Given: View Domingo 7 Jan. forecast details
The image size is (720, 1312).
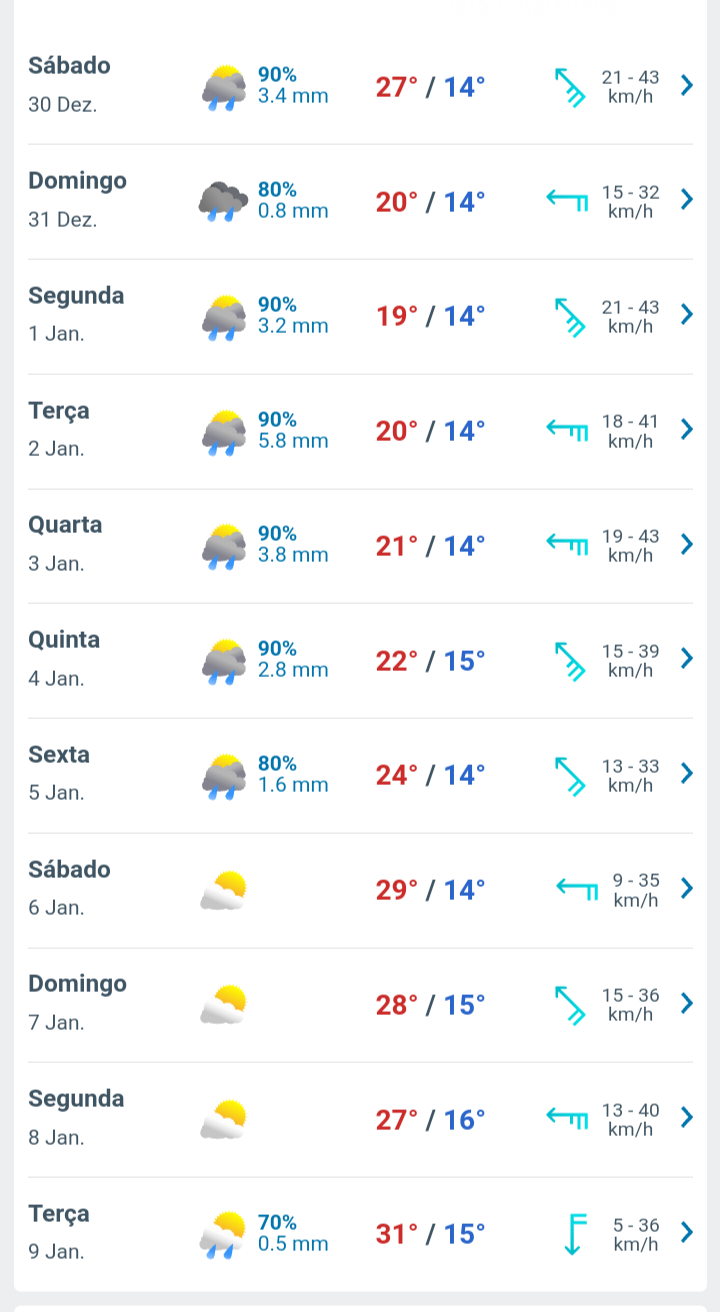Looking at the screenshot, I should point(360,1004).
